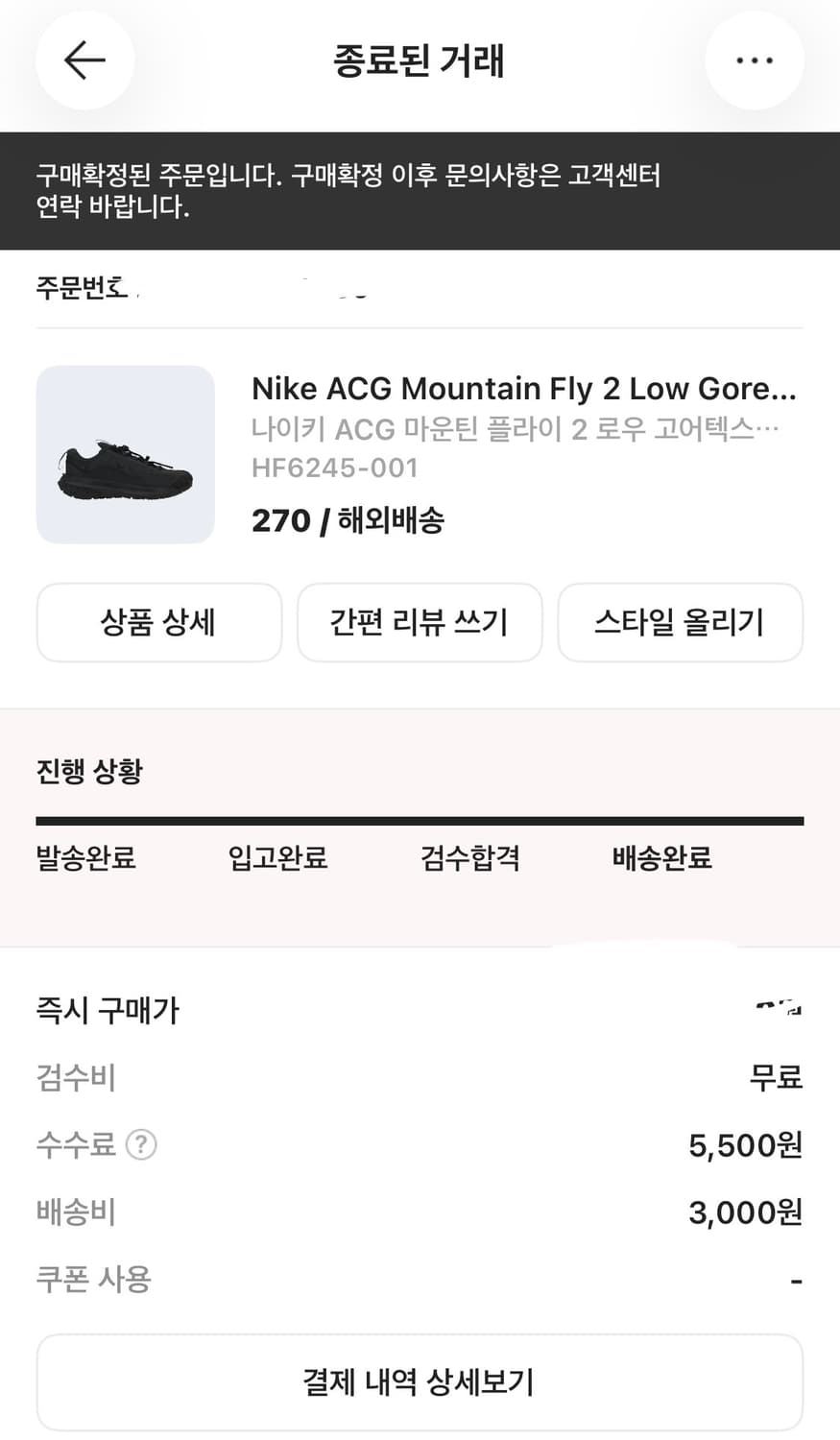840x1440 pixels.
Task: Click the ellipsis icon in the header
Action: coord(755,60)
